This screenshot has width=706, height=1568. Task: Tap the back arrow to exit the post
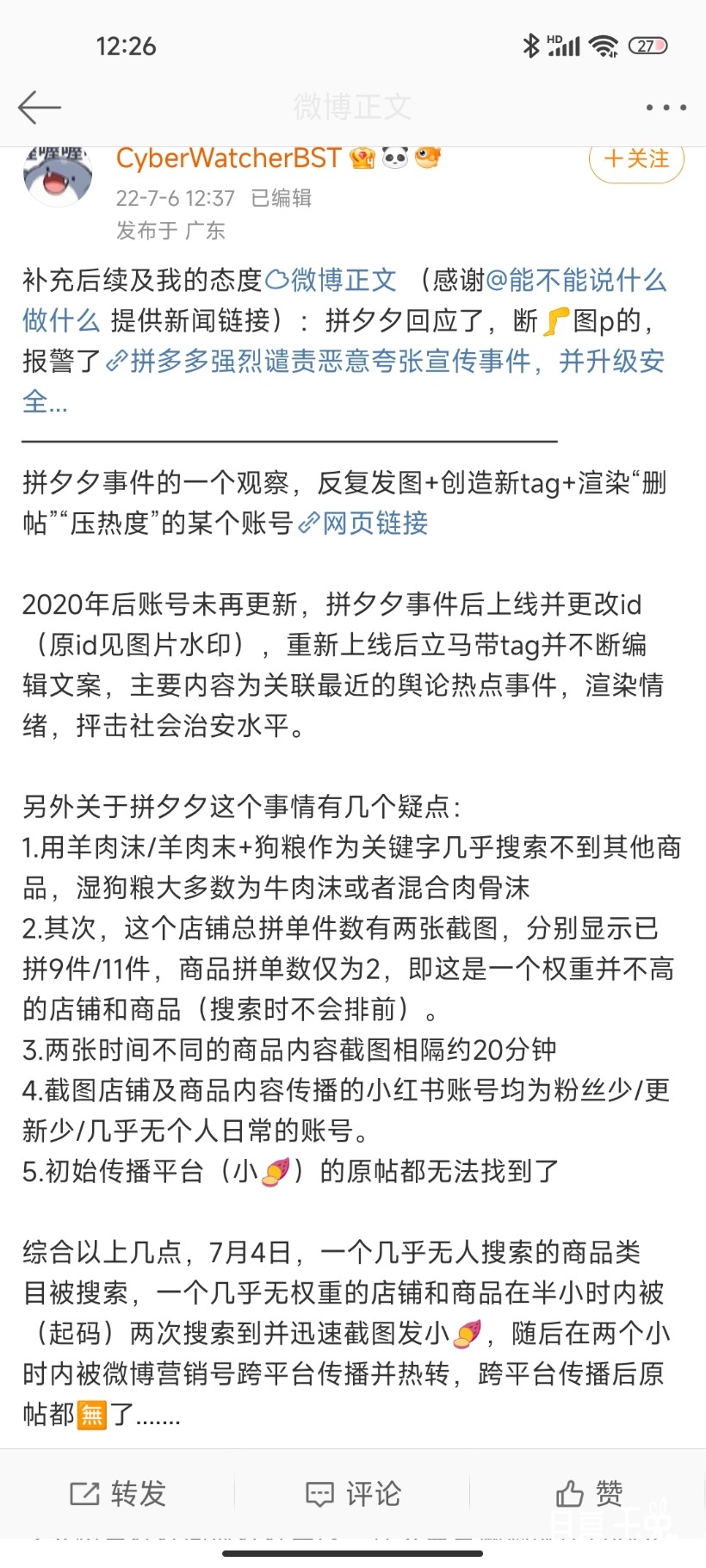pos(39,107)
